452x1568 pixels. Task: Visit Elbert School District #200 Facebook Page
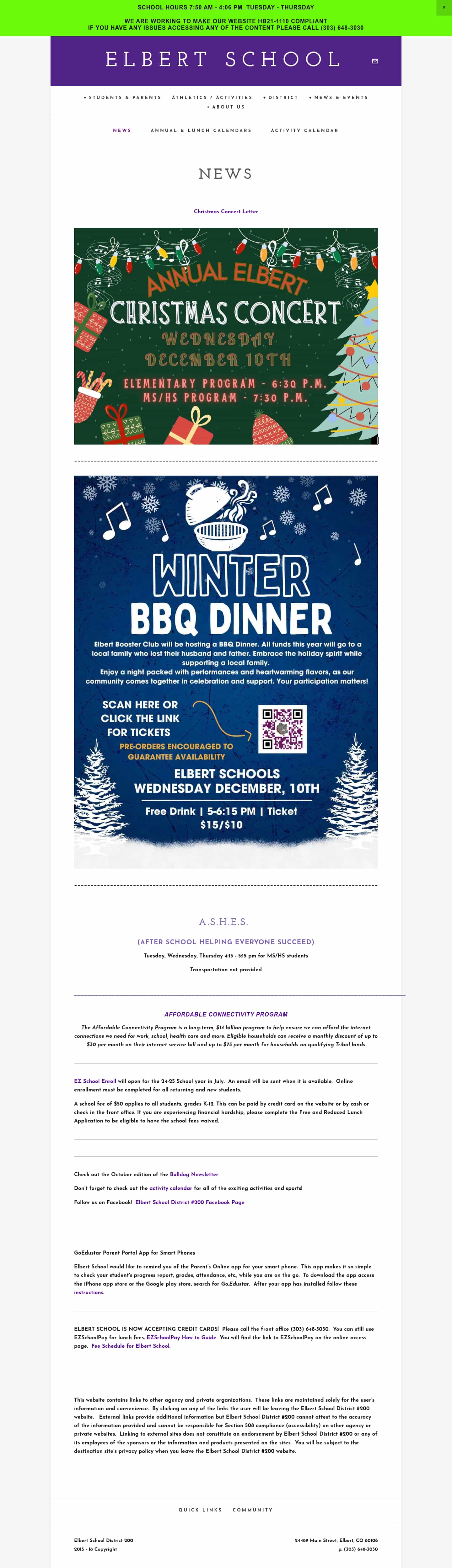[190, 1202]
